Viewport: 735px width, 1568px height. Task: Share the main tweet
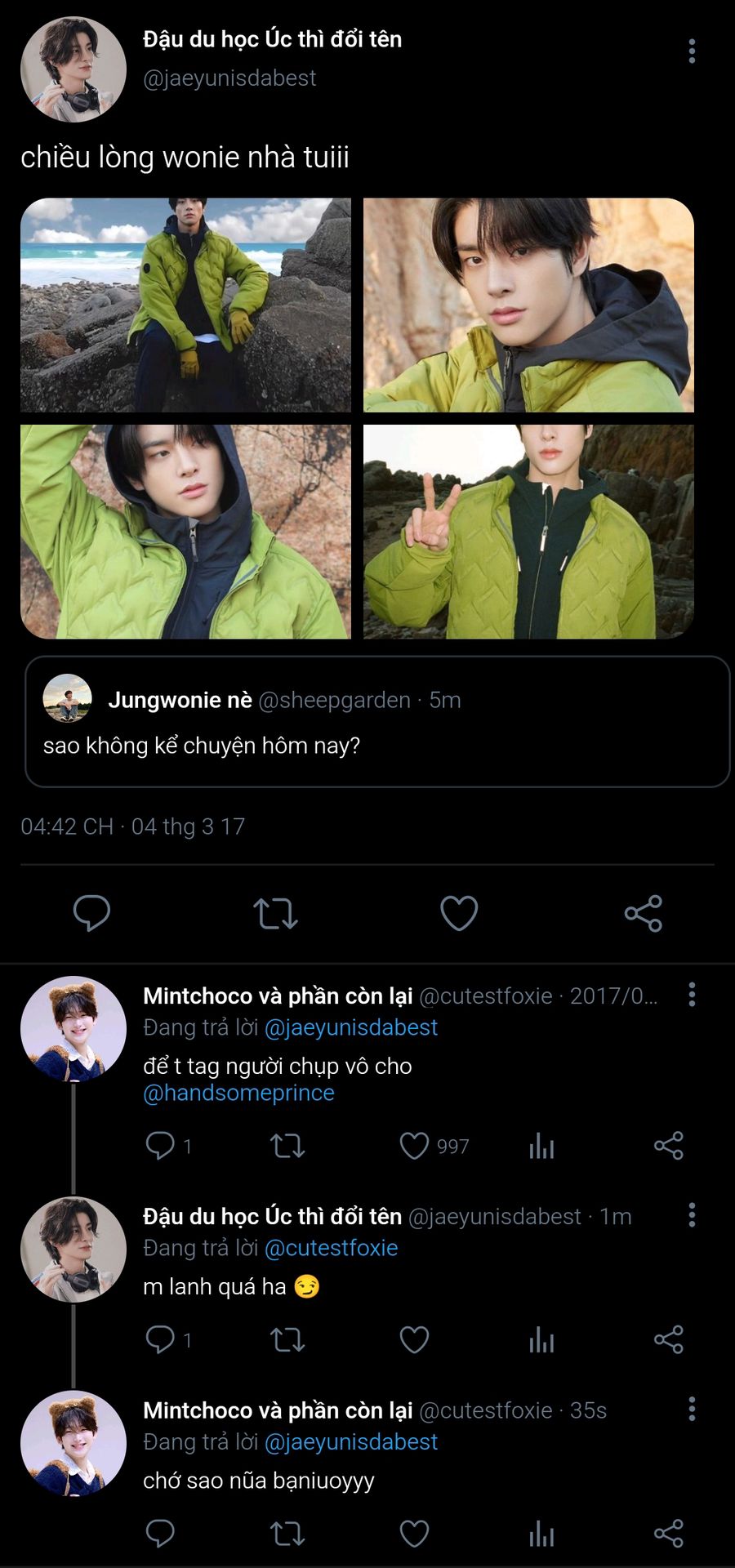pos(644,913)
